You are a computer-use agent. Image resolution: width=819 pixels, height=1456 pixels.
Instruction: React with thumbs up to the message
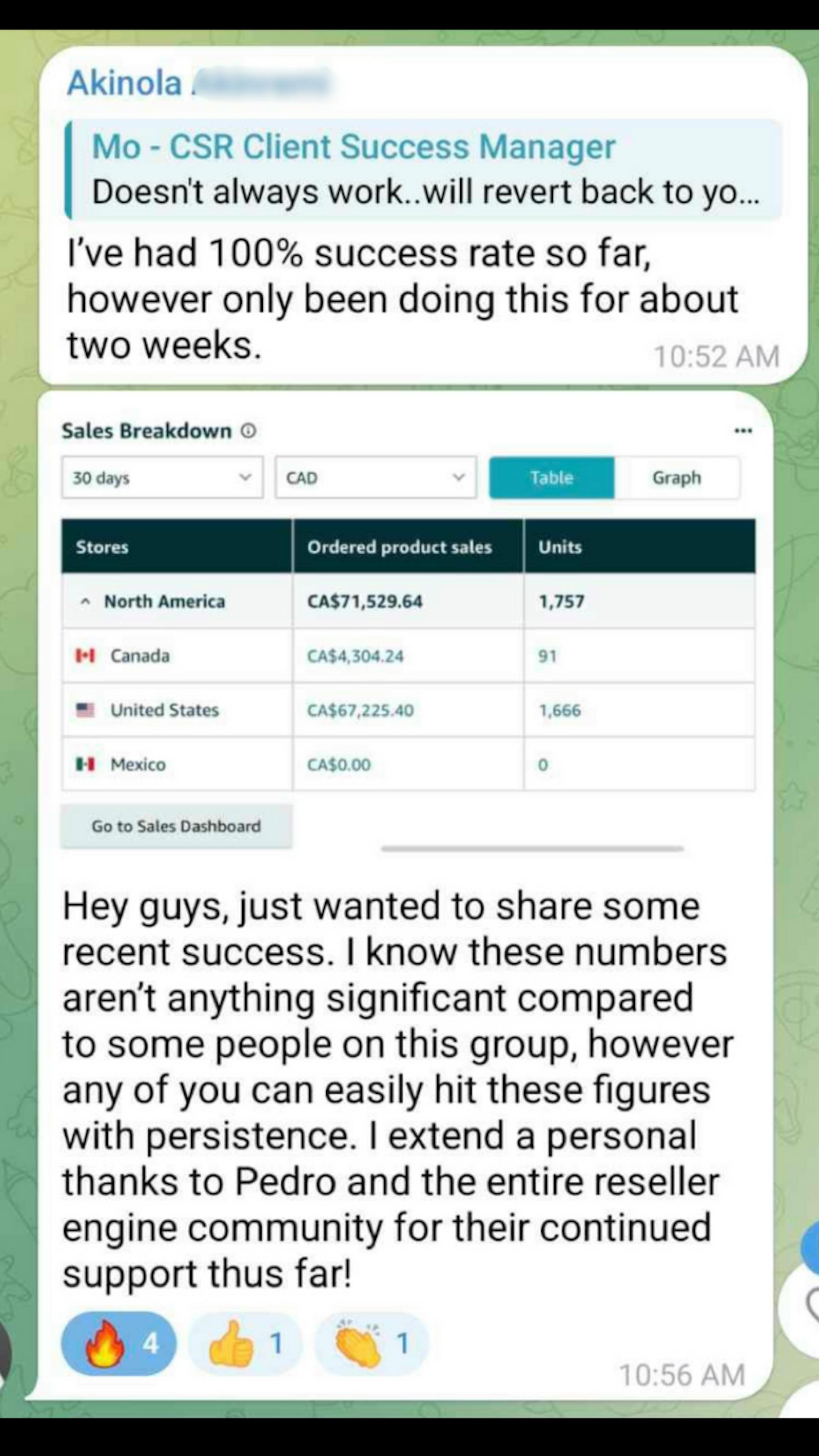(x=244, y=1343)
